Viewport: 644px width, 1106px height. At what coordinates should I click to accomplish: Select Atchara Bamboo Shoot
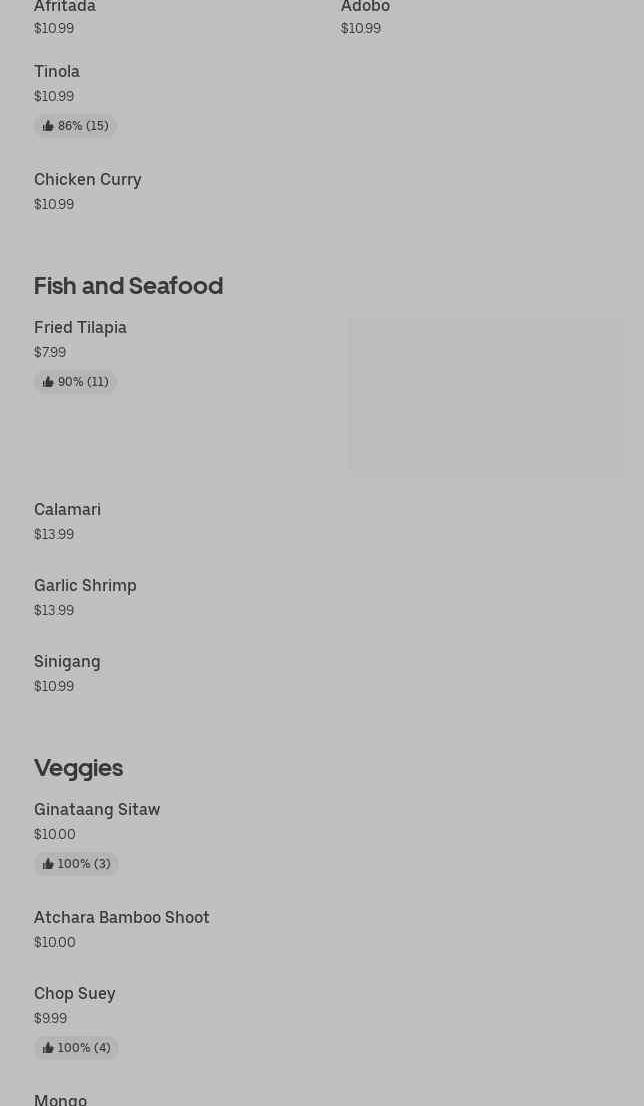point(122,918)
